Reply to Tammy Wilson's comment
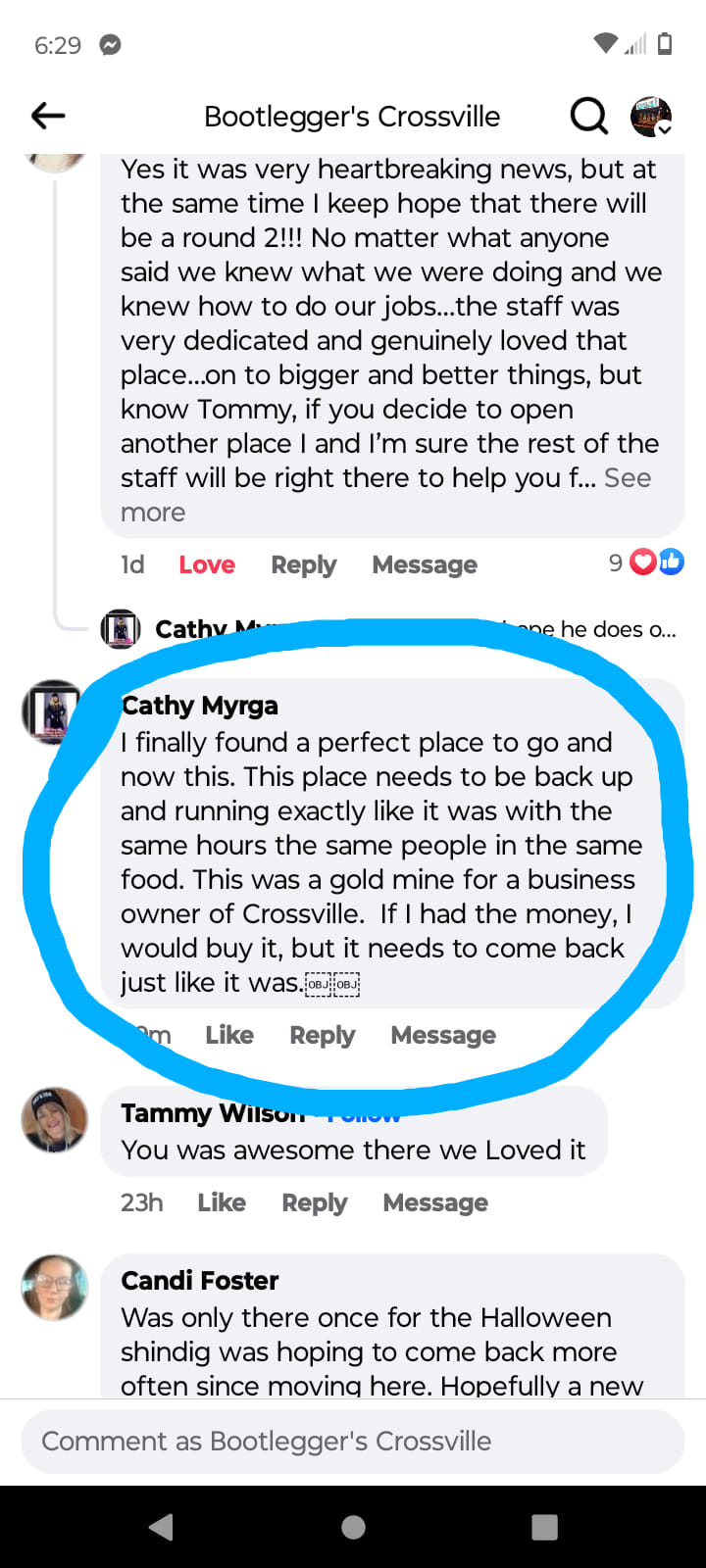Viewport: 706px width, 1568px height. tap(314, 1202)
